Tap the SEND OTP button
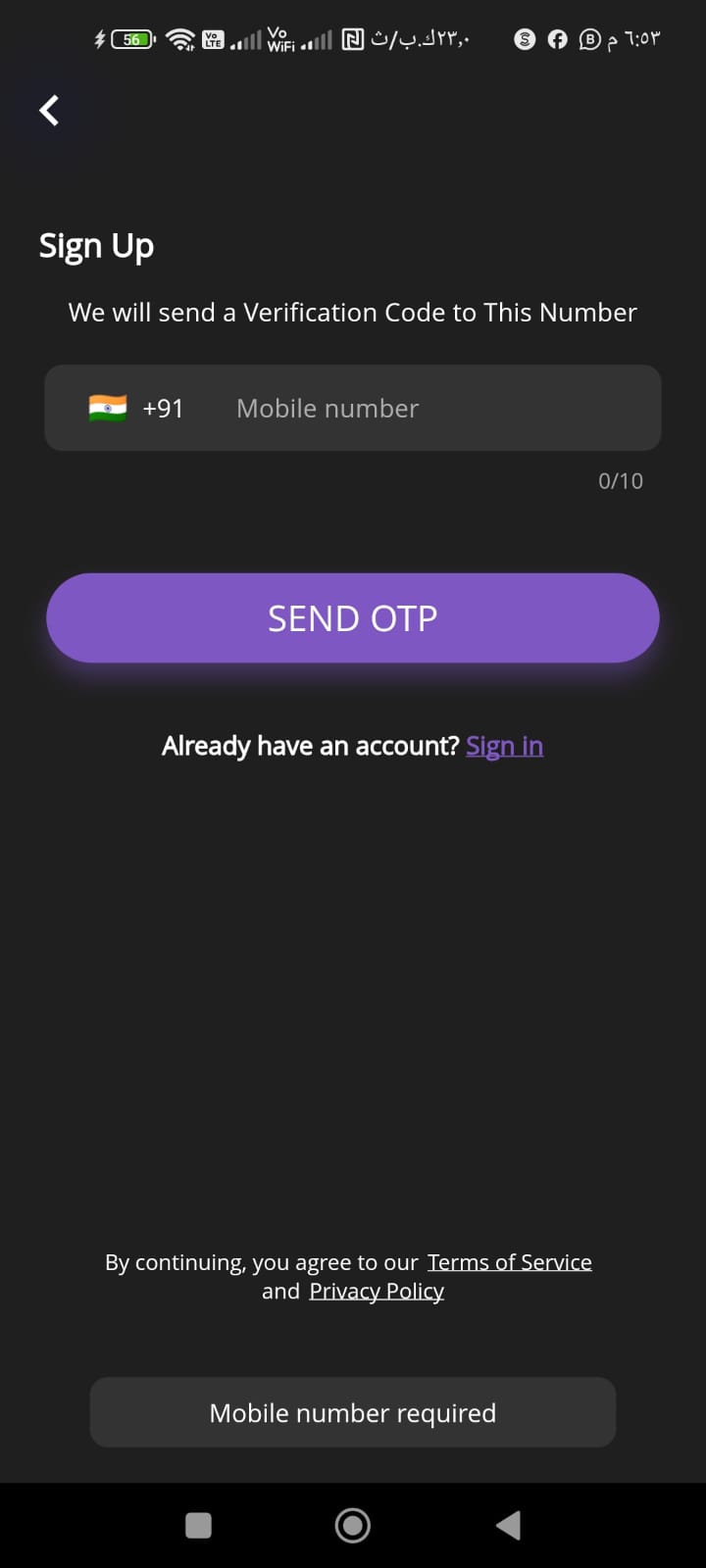The width and height of the screenshot is (706, 1568). point(353,618)
